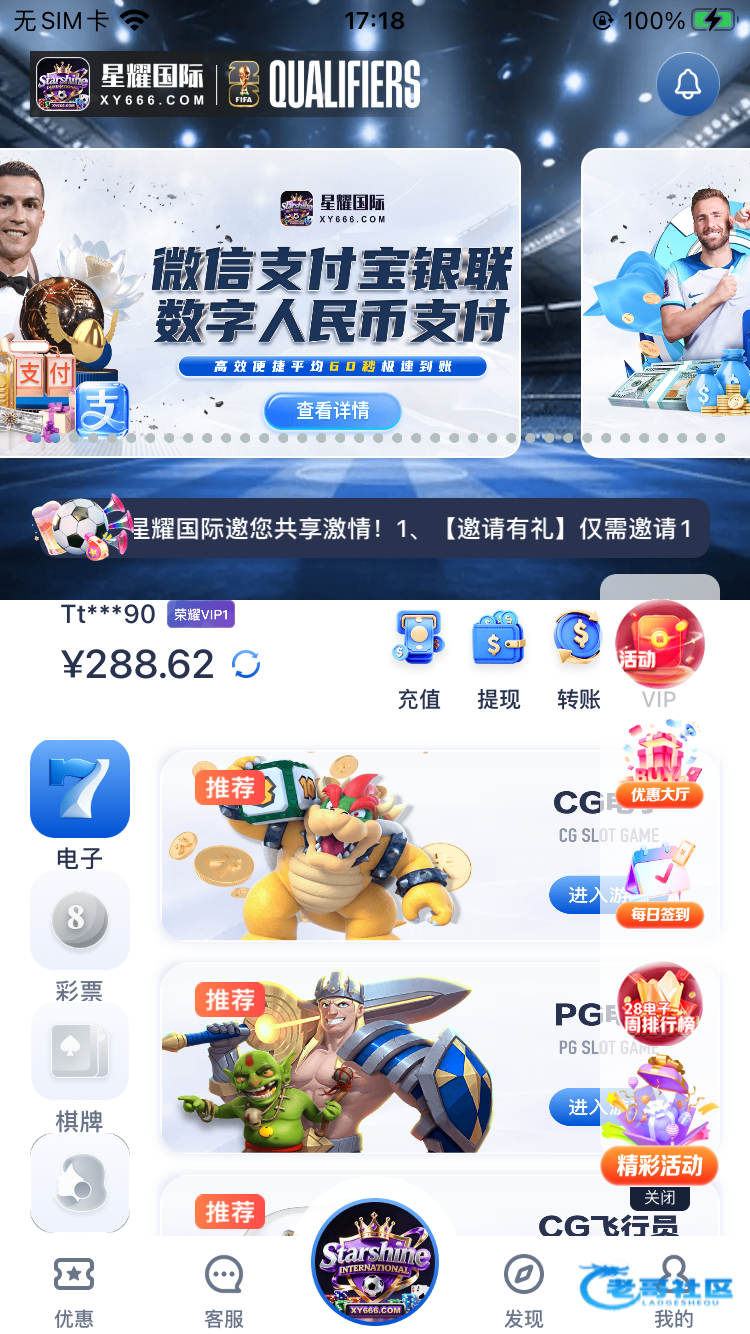This screenshot has width=750, height=1334.
Task: Switch to the 优惠 tab
Action: [x=74, y=1290]
